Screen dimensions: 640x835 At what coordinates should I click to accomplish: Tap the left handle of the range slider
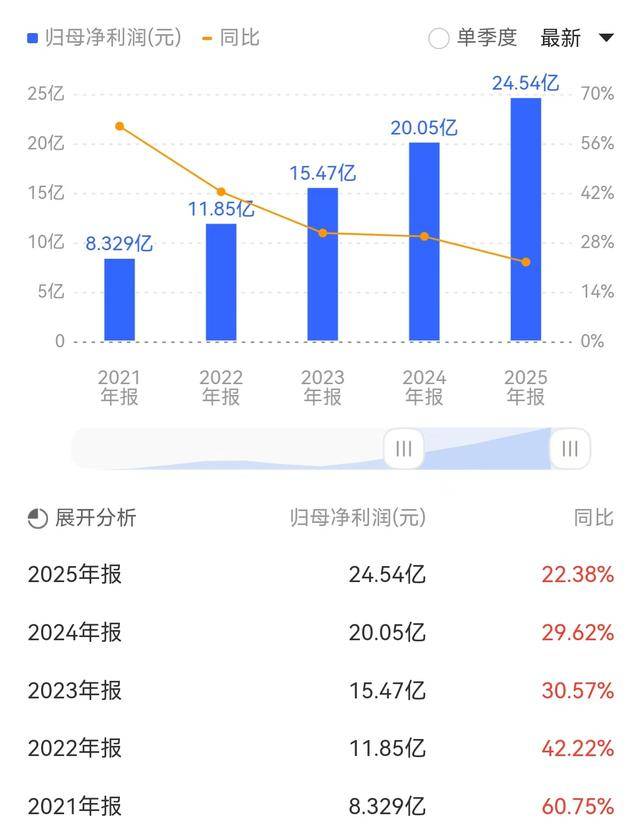point(403,449)
